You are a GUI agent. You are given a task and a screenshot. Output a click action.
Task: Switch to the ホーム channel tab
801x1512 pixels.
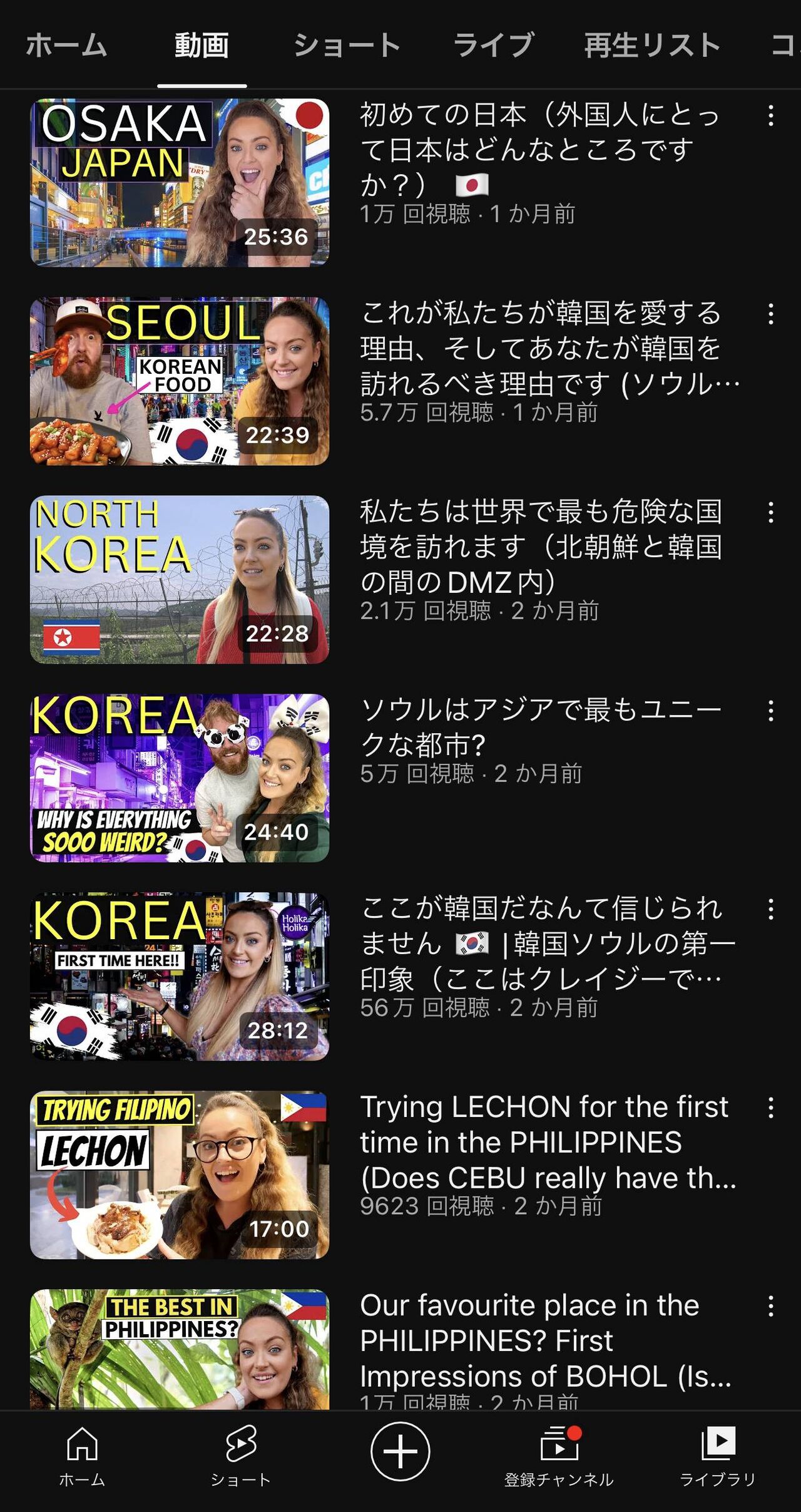[x=66, y=46]
